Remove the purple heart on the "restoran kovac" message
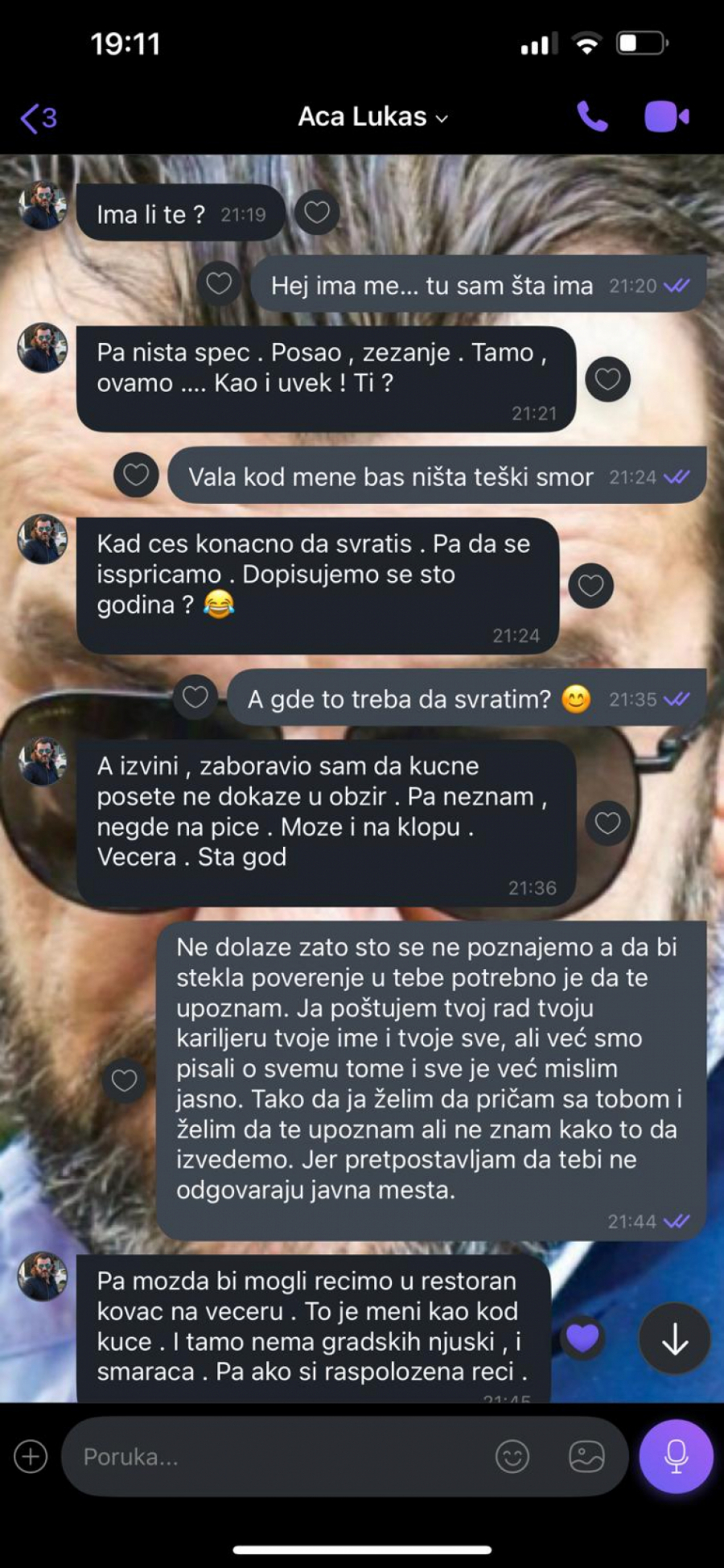The image size is (724, 1568). pyautogui.click(x=582, y=1338)
